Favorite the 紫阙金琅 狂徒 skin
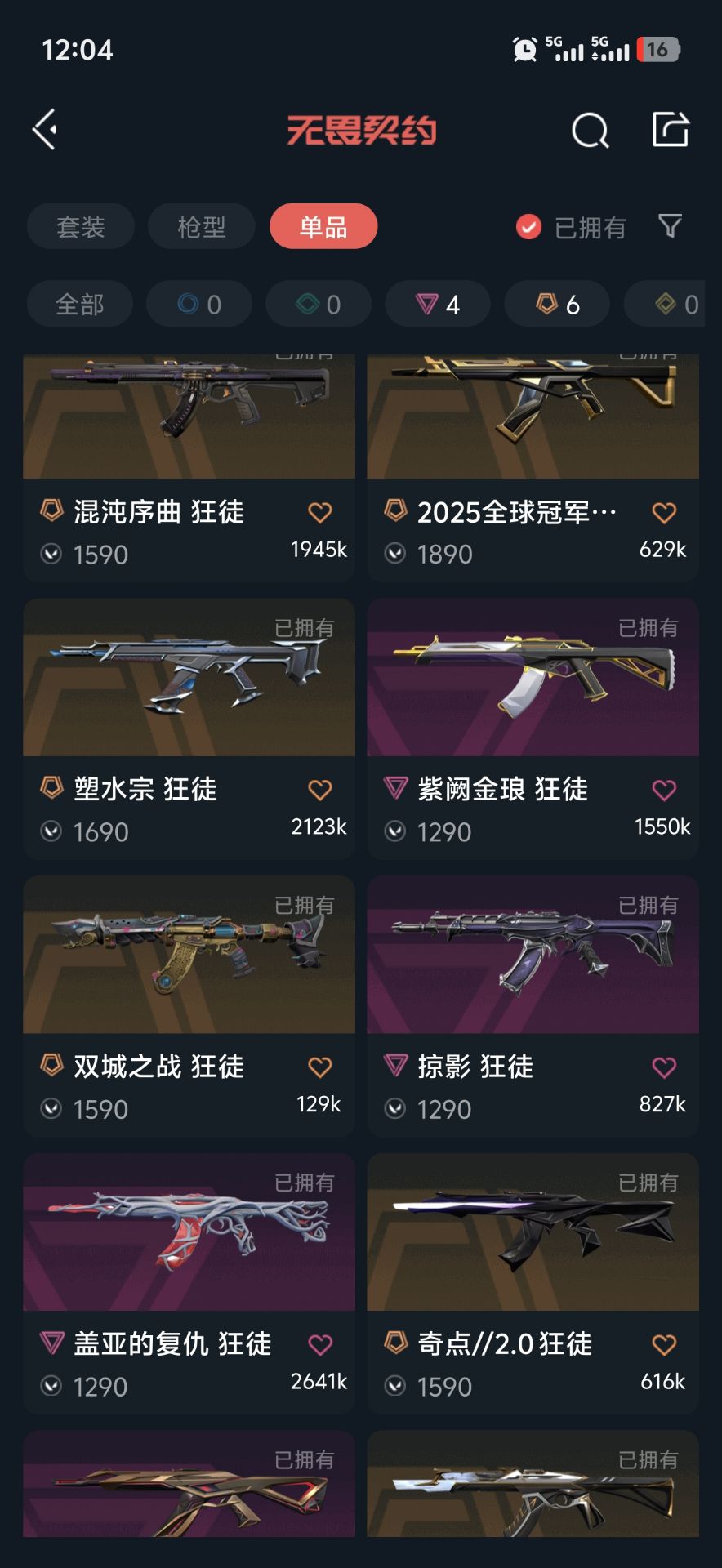The height and width of the screenshot is (1568, 722). tap(664, 790)
